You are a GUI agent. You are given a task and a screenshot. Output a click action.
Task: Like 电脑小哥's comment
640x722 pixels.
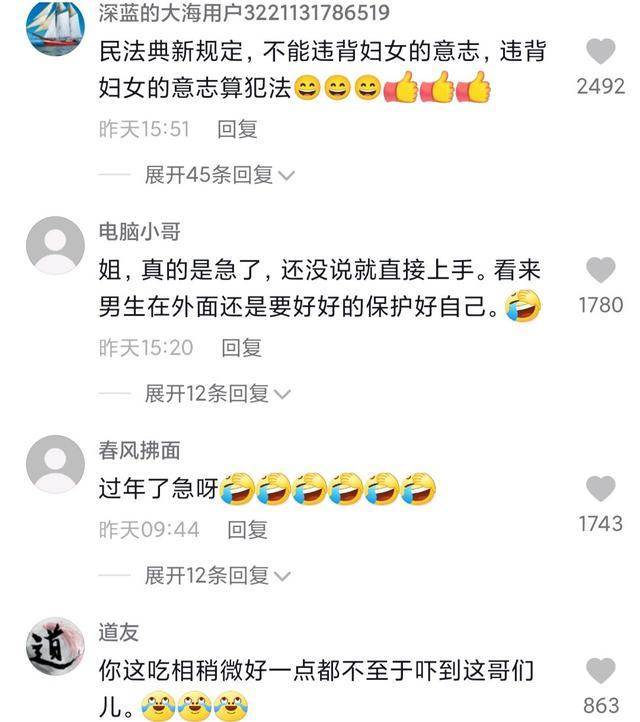coord(601,270)
